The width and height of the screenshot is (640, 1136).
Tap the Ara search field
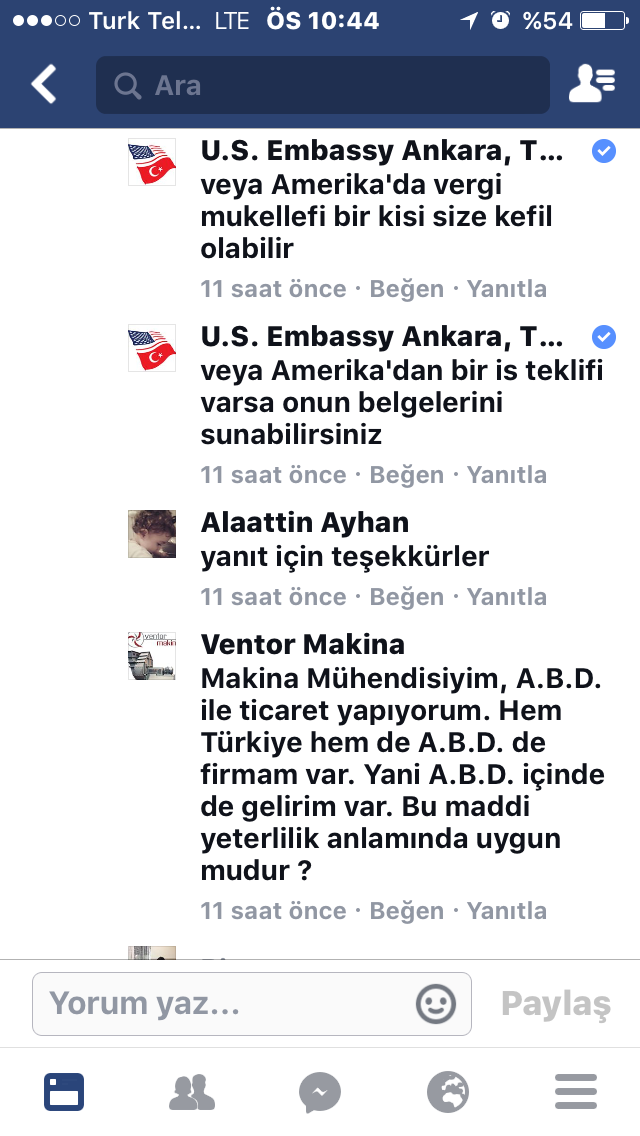coord(322,85)
